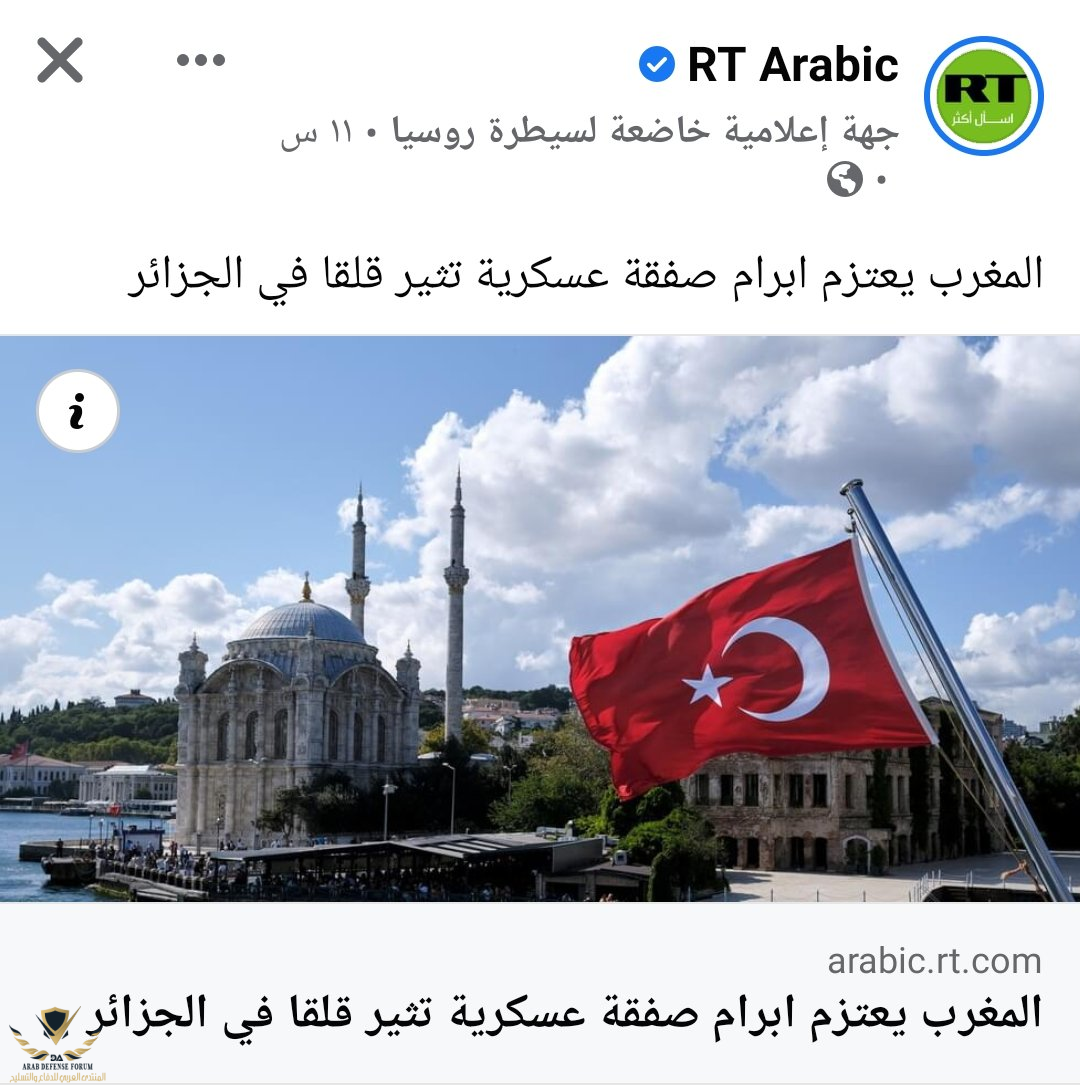Tap the info icon on the image
1080x1085 pixels.
point(78,411)
